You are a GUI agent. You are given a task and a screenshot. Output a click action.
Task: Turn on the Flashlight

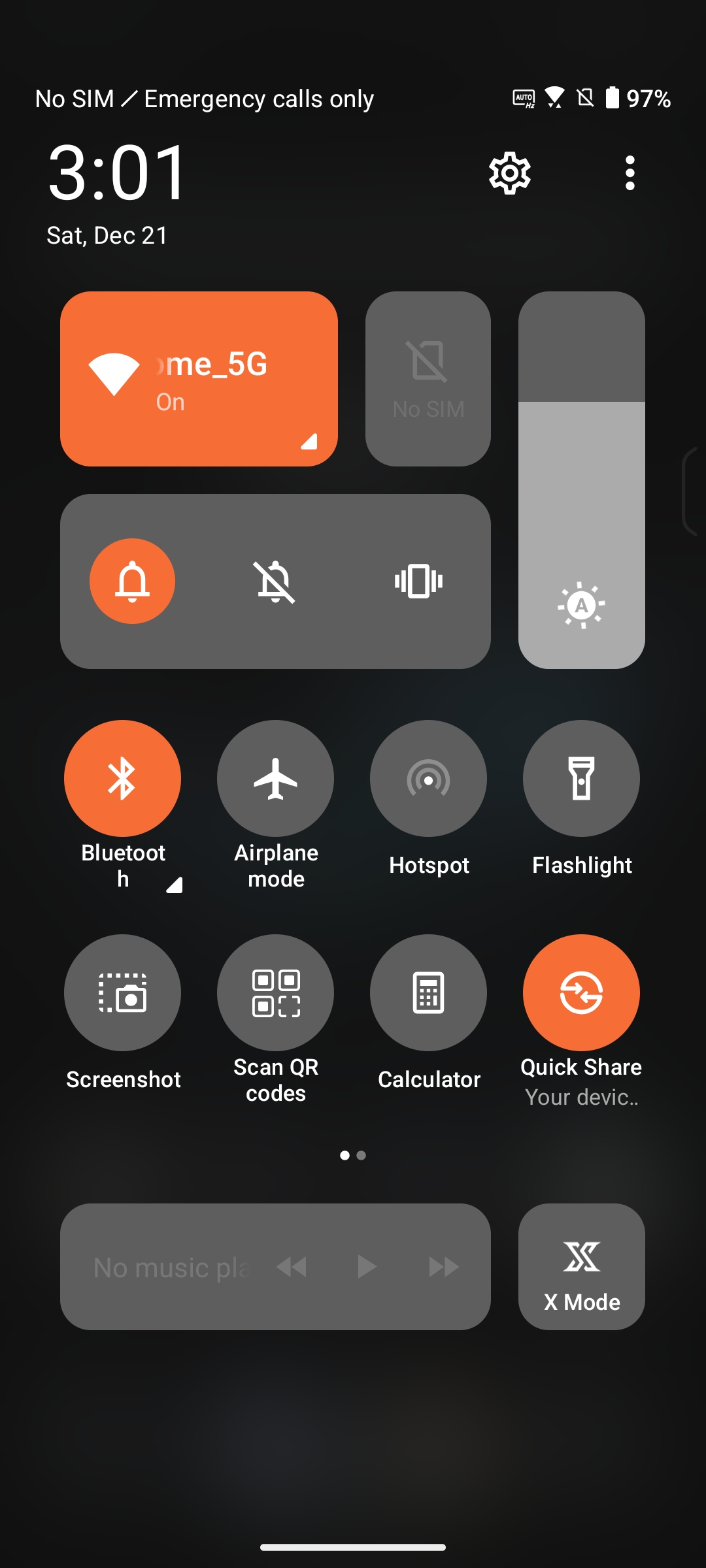click(x=581, y=778)
